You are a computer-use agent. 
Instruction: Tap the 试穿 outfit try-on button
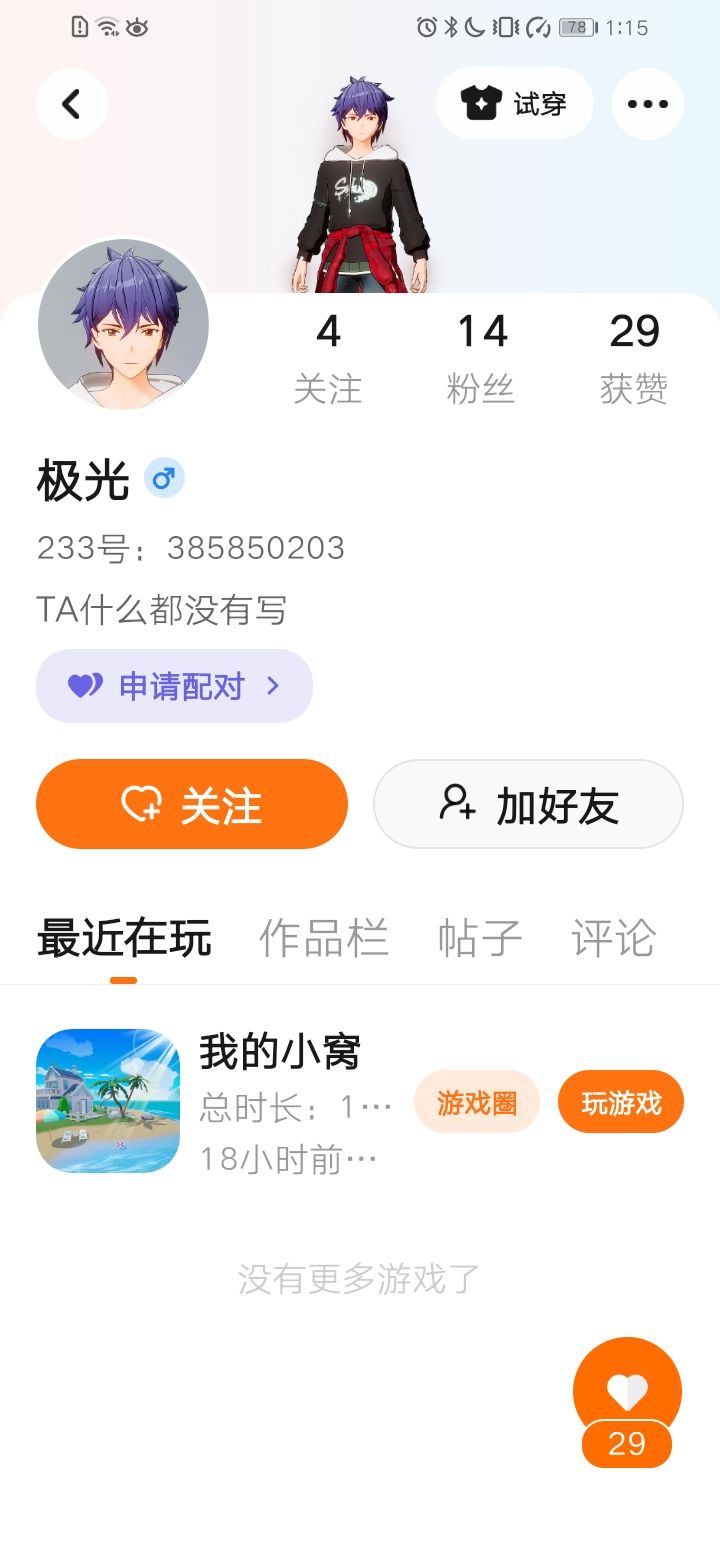click(515, 104)
